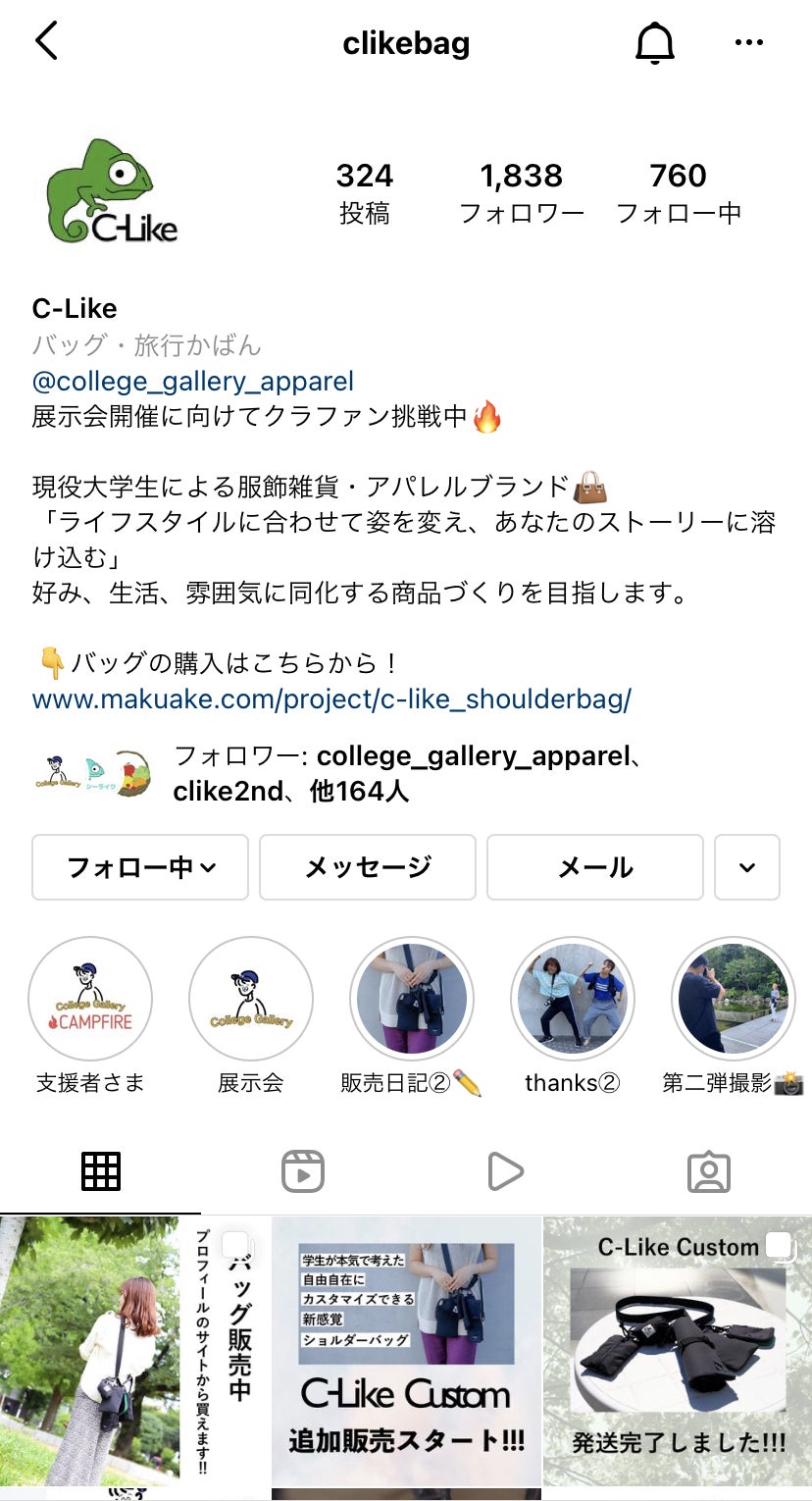This screenshot has width=812, height=1501.
Task: Switch to the Reels tab
Action: (303, 1171)
